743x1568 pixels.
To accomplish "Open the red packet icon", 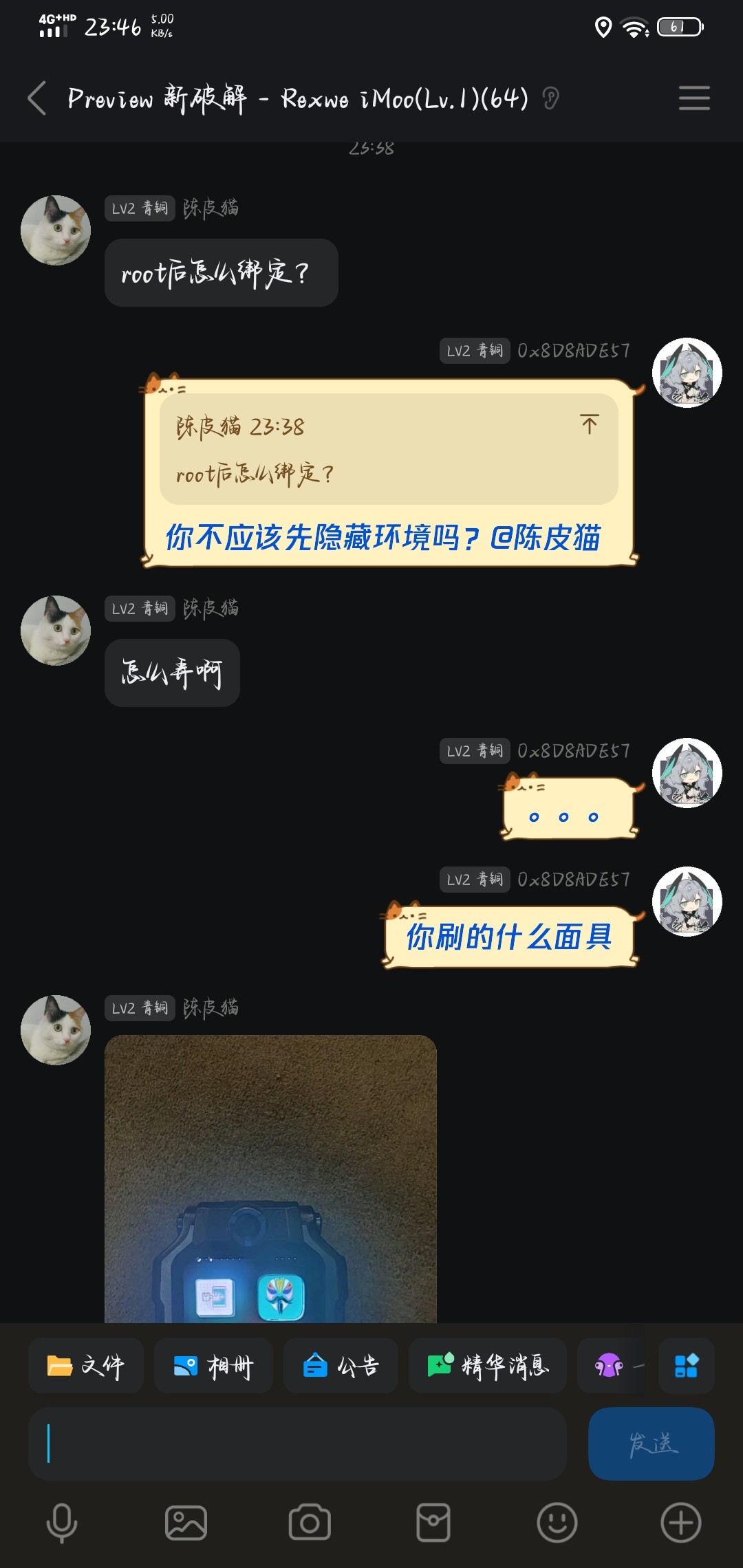I will (x=433, y=1523).
